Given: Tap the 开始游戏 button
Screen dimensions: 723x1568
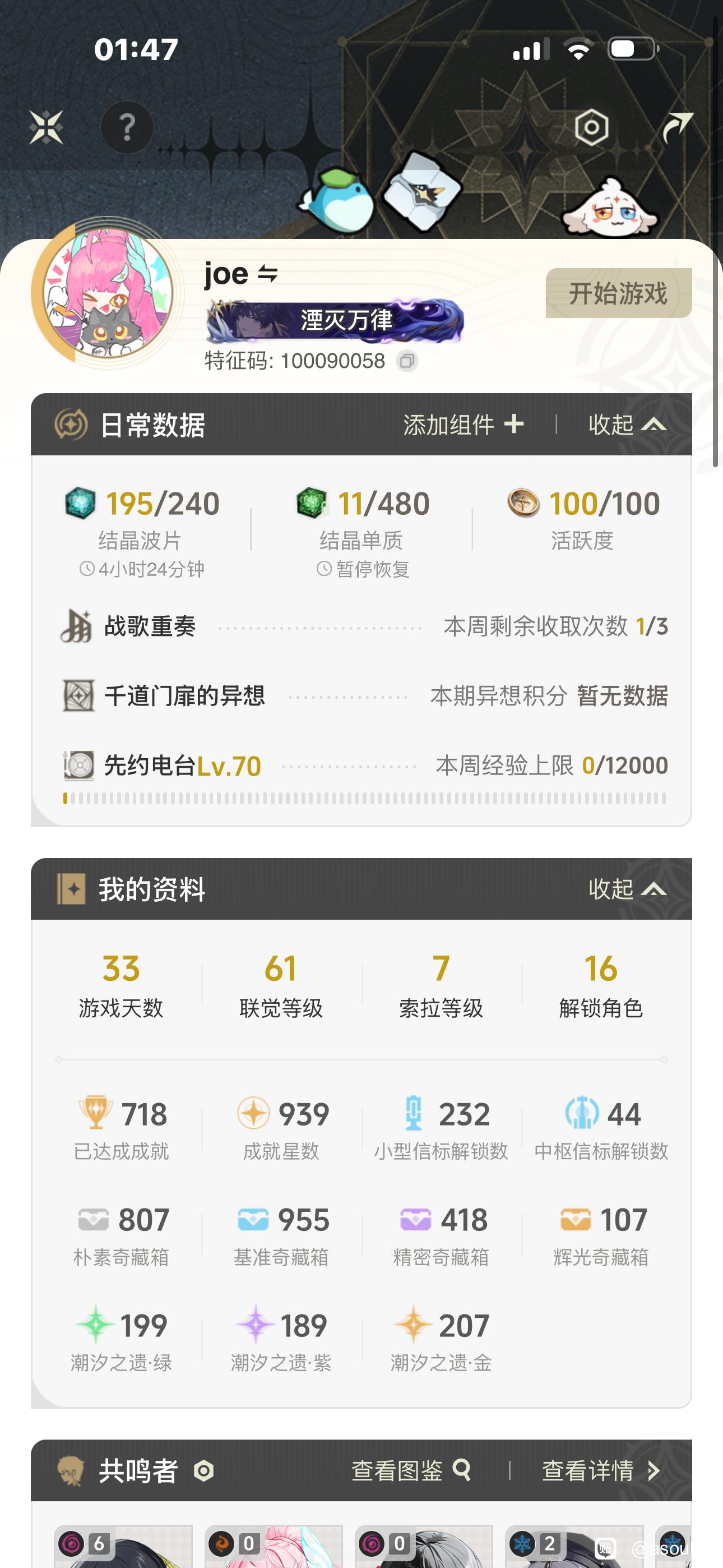Looking at the screenshot, I should tap(618, 293).
